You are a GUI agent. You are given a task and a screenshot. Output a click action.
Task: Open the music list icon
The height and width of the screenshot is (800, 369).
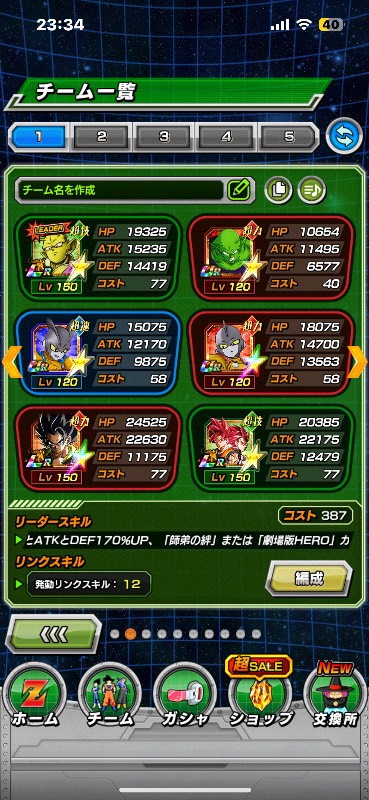coord(311,190)
